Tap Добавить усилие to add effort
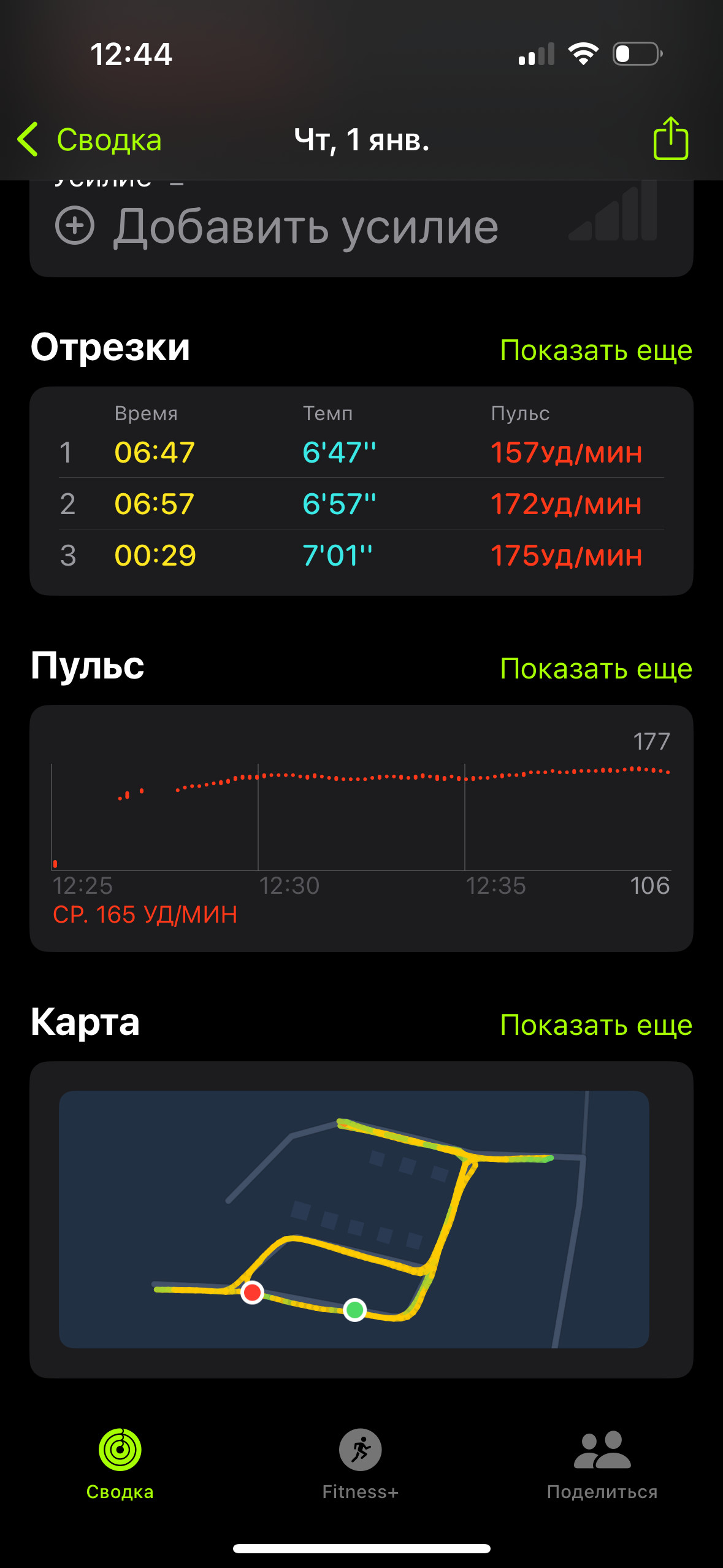Image resolution: width=723 pixels, height=1568 pixels. pyautogui.click(x=277, y=226)
